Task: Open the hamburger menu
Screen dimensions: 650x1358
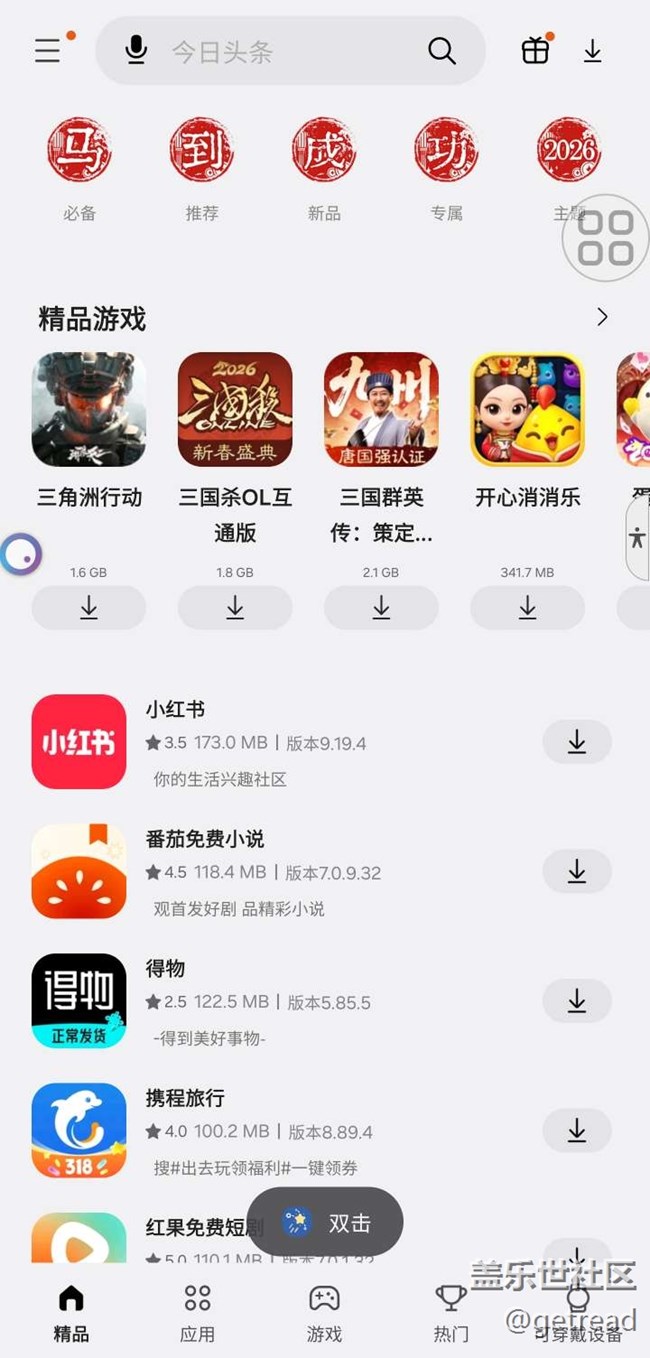Action: click(x=48, y=51)
